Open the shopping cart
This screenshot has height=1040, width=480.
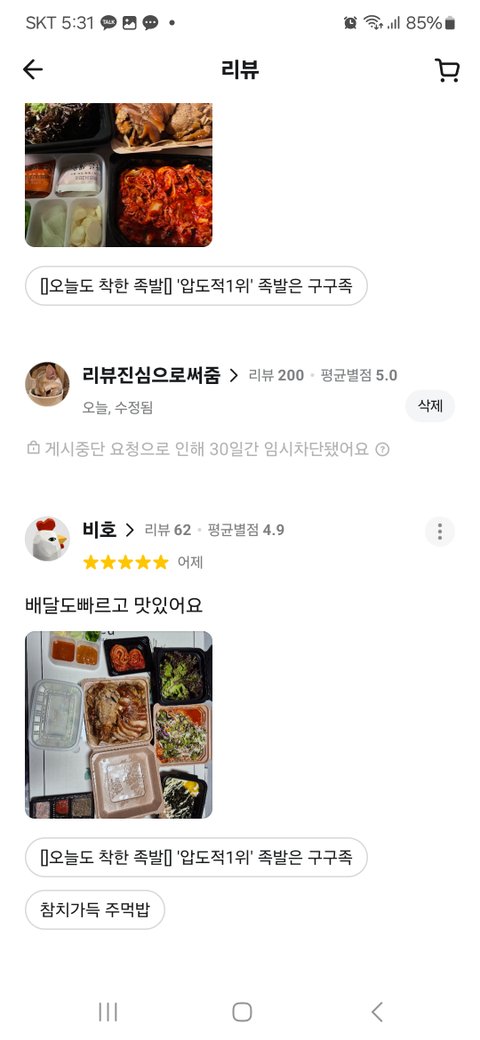pyautogui.click(x=447, y=70)
